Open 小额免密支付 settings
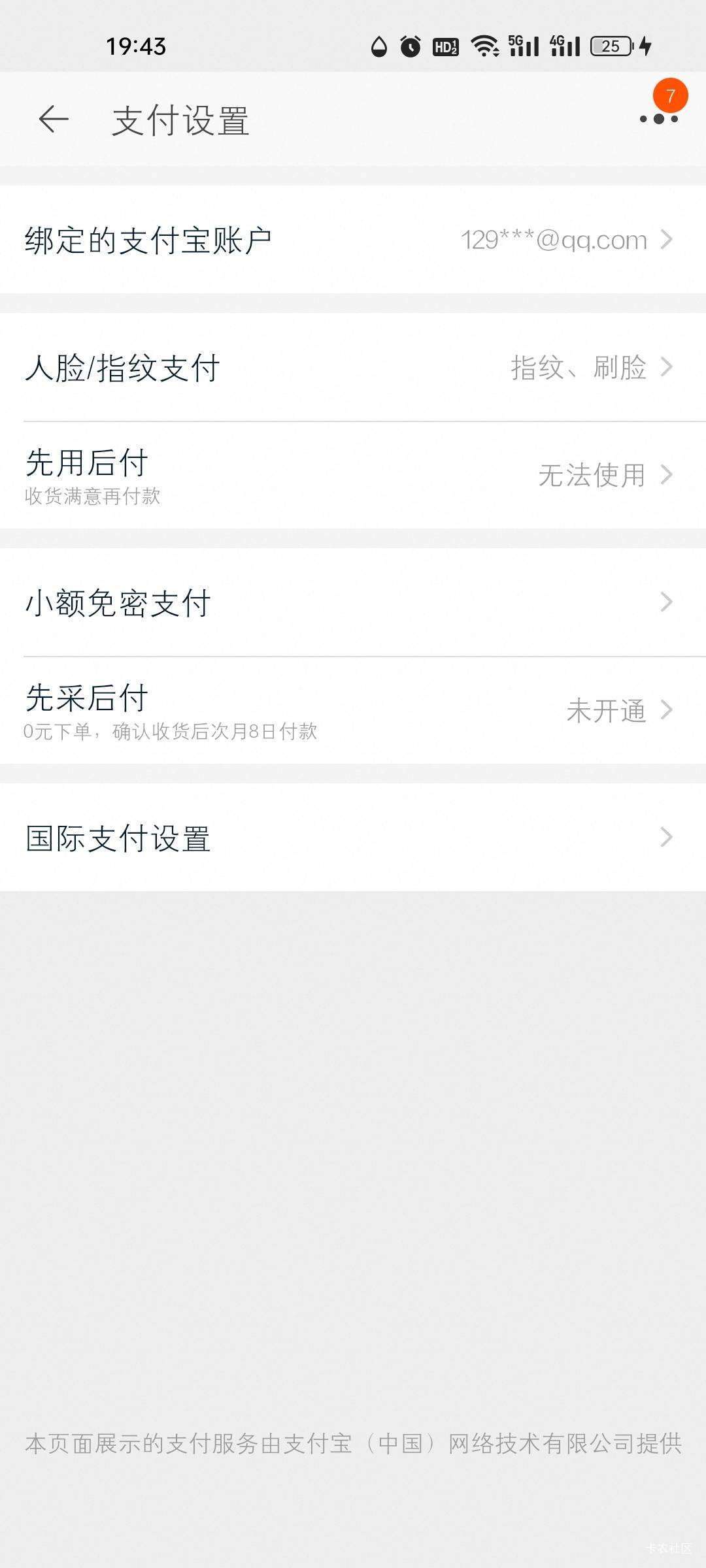Image resolution: width=706 pixels, height=1568 pixels. click(353, 602)
